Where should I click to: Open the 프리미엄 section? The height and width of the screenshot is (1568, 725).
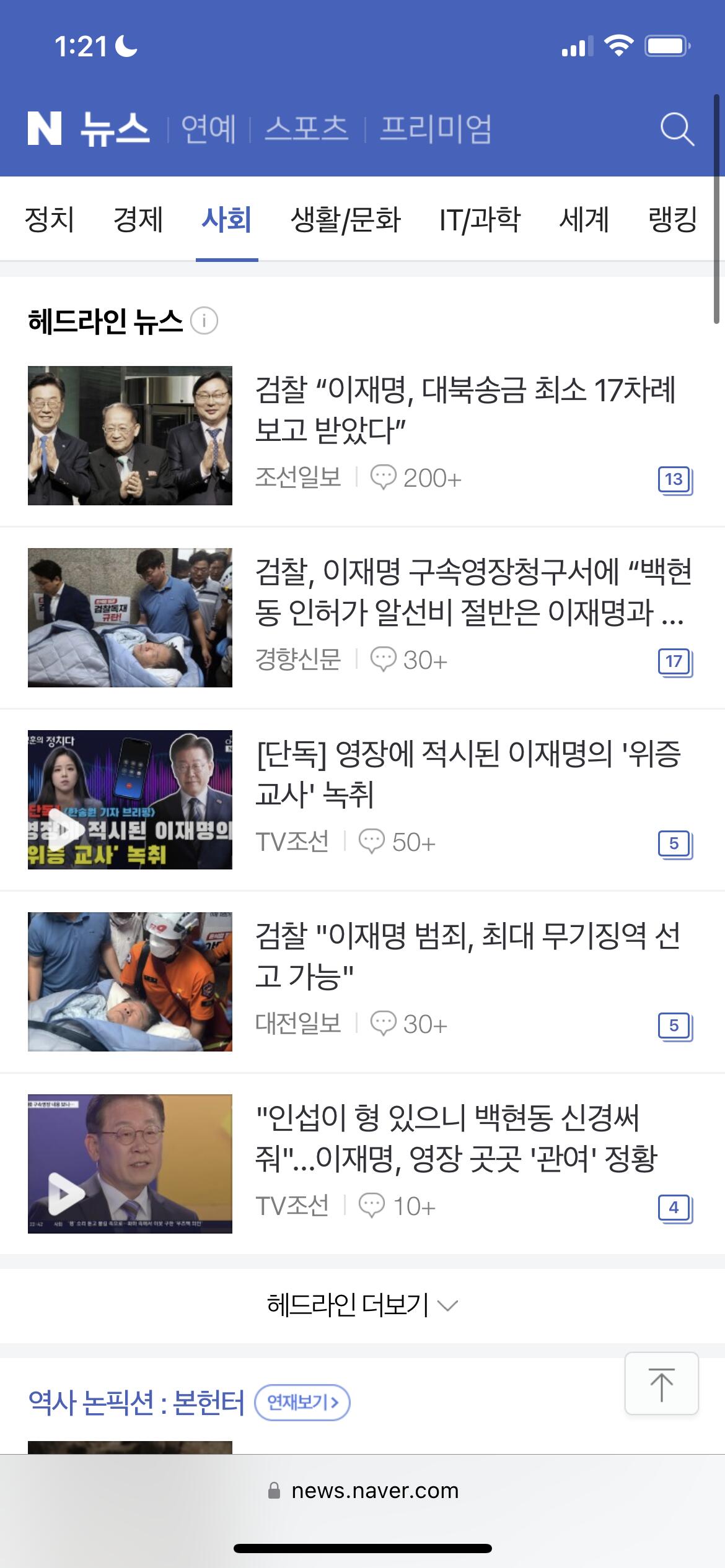point(436,129)
